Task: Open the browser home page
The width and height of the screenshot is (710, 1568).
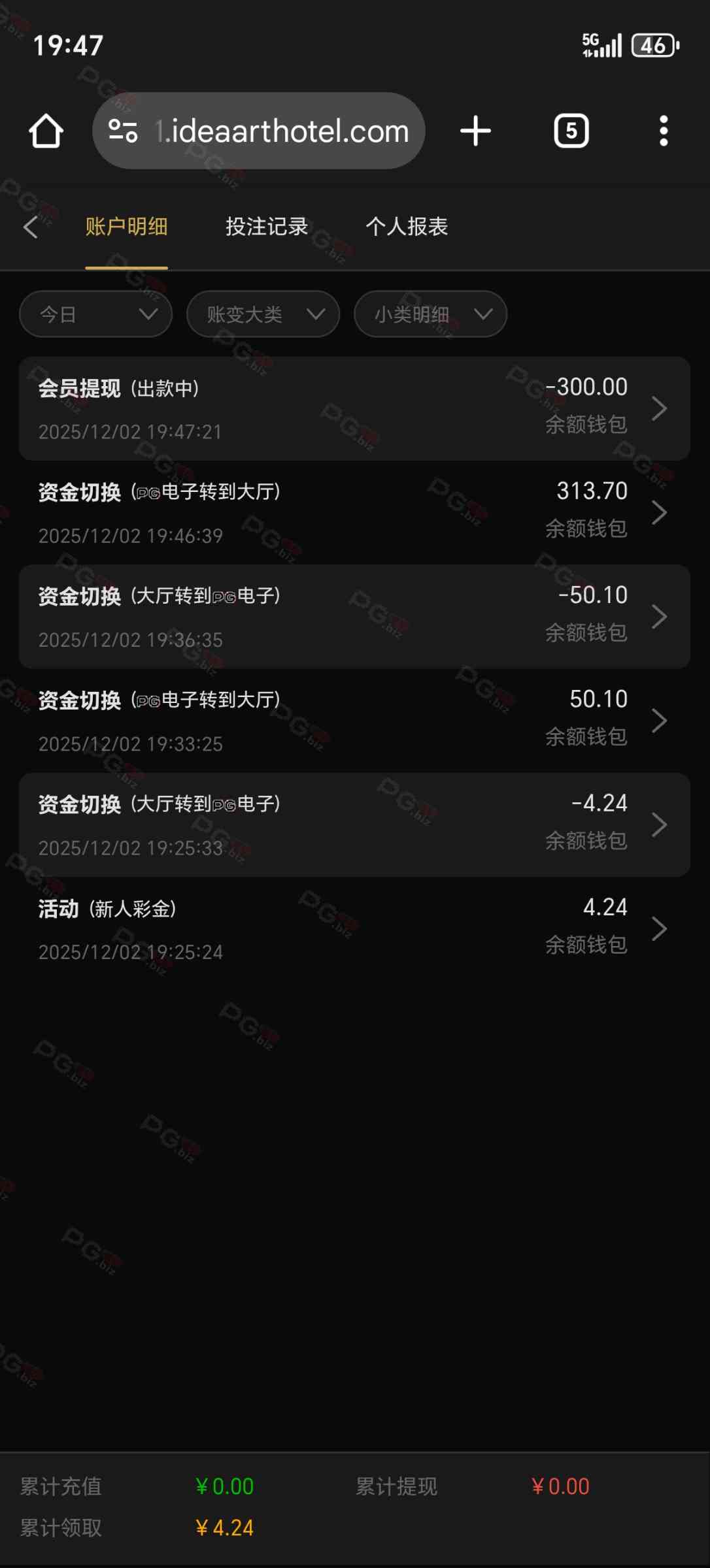Action: (x=46, y=131)
